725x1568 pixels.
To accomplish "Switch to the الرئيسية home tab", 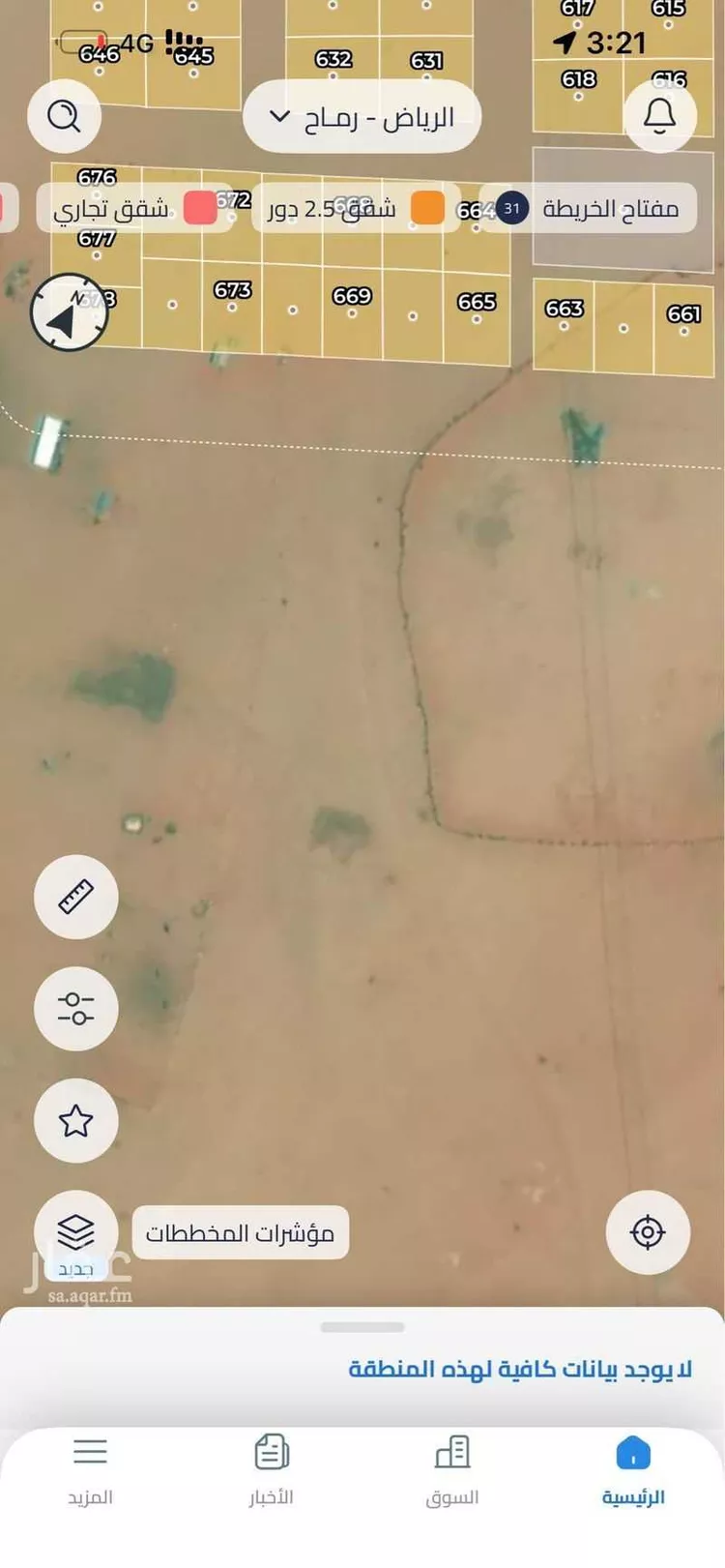I will [x=633, y=1470].
